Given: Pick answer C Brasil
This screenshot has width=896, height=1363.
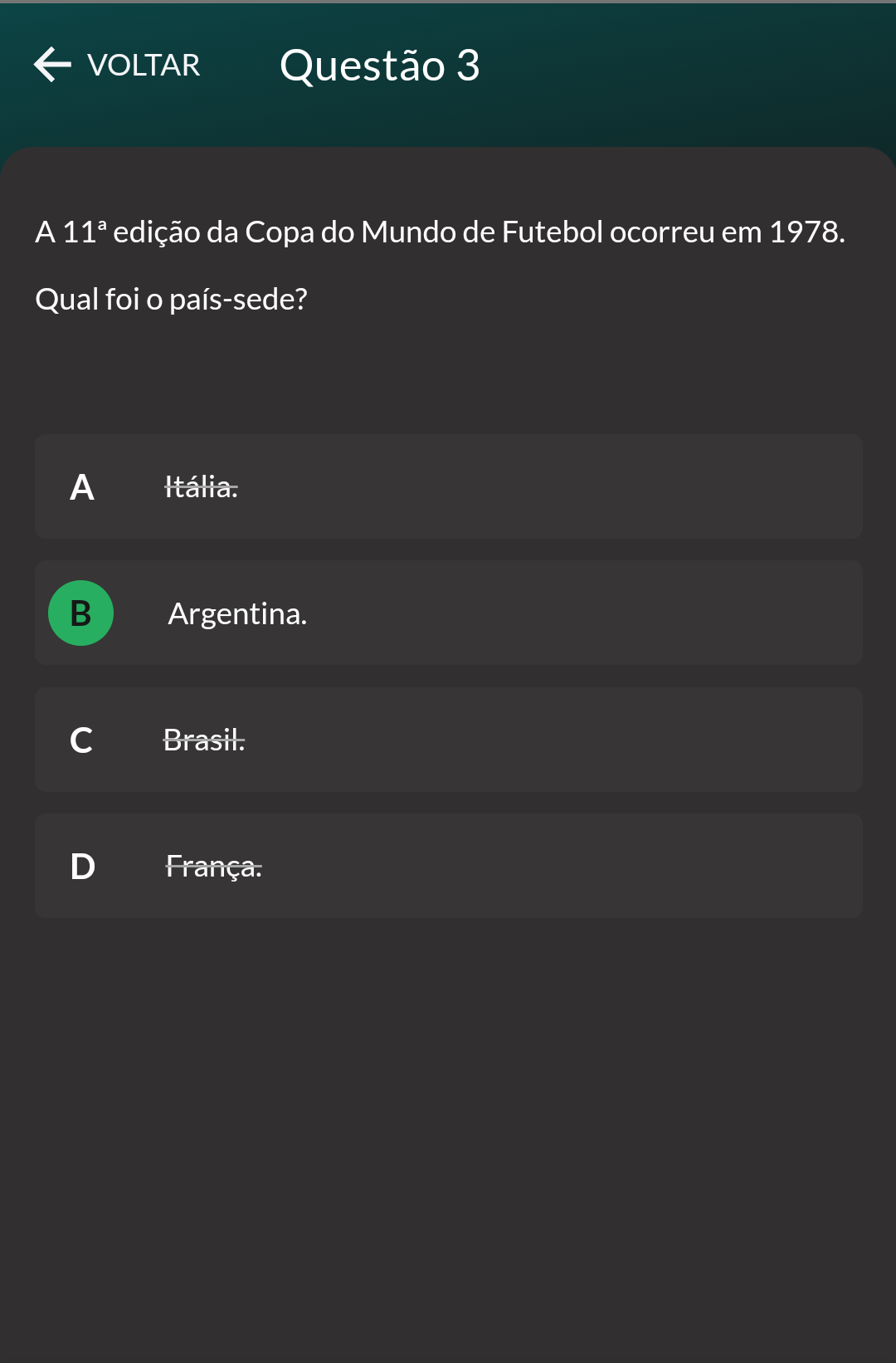Looking at the screenshot, I should [448, 739].
